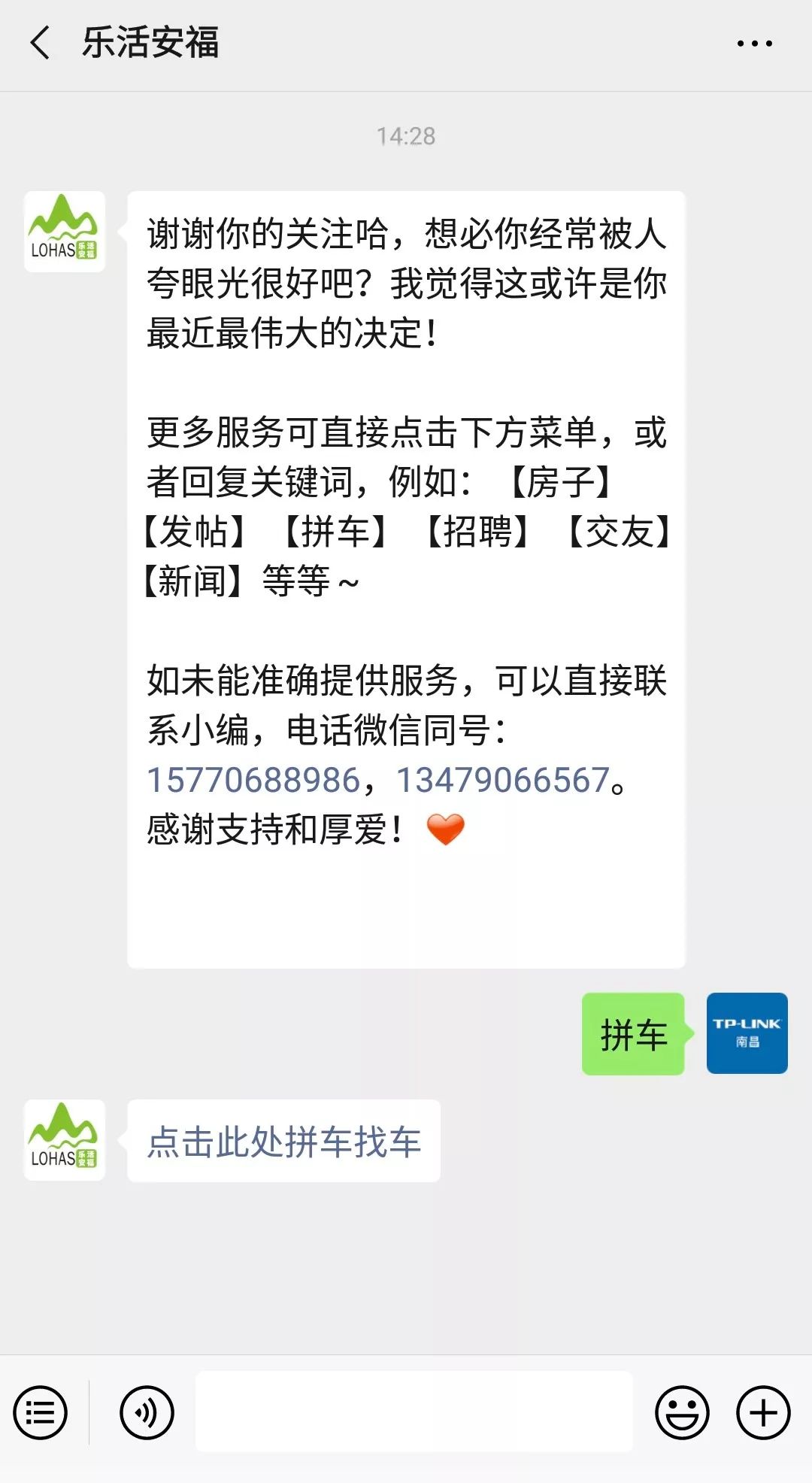The width and height of the screenshot is (812, 1483).
Task: Open the three-dot overflow menu
Action: [x=754, y=44]
